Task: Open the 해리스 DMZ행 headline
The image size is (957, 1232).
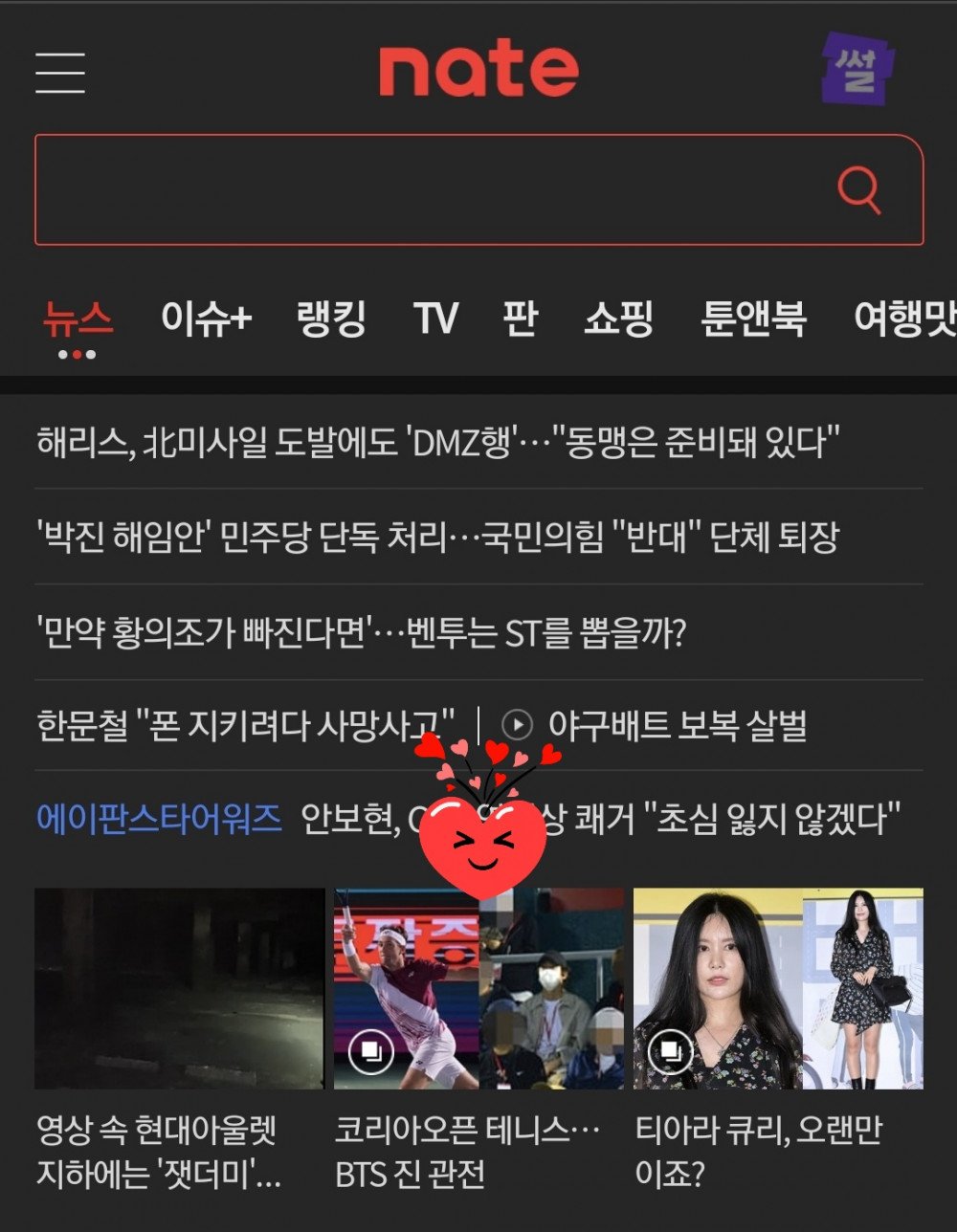Action: pos(437,443)
